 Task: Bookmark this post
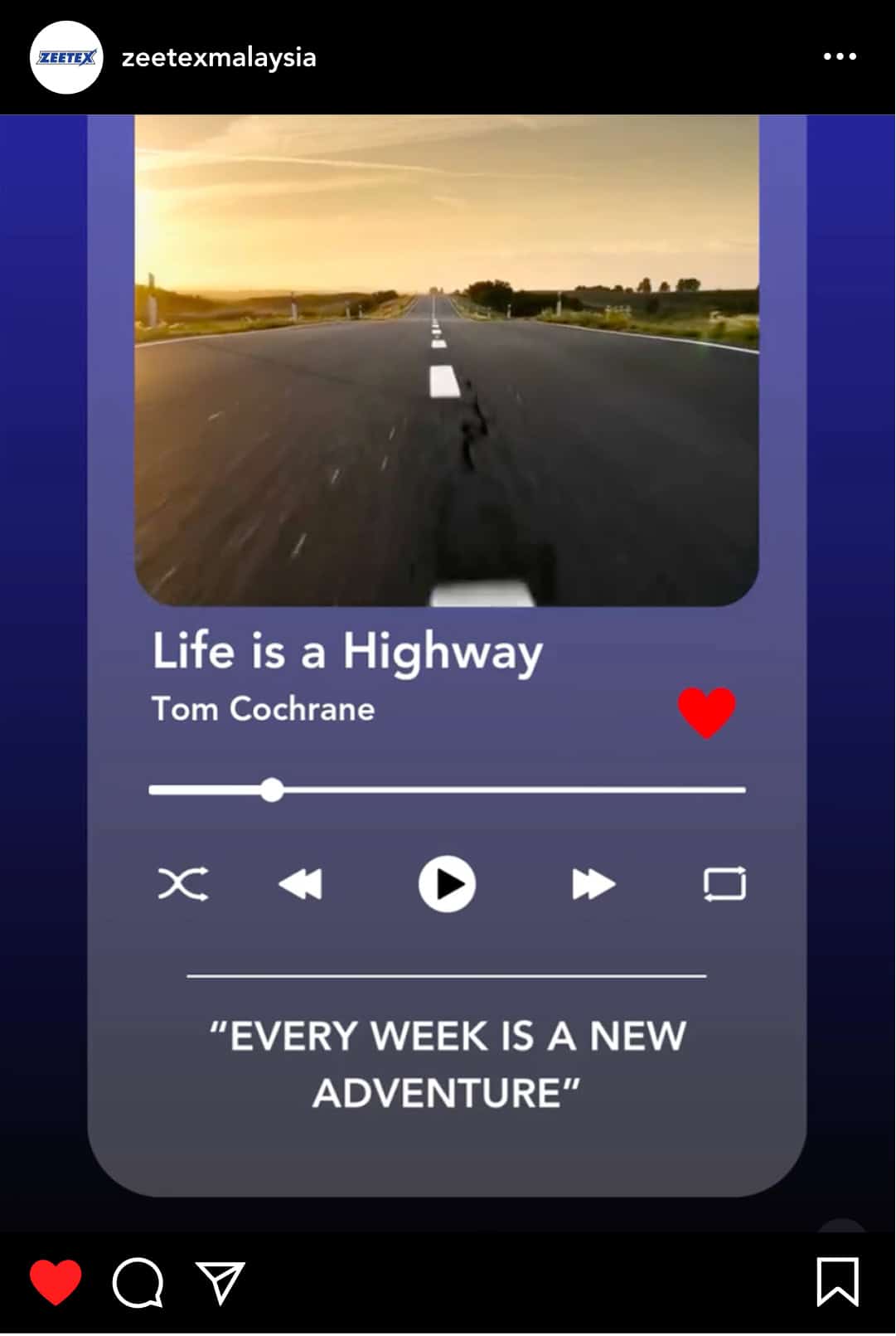pos(837,1282)
